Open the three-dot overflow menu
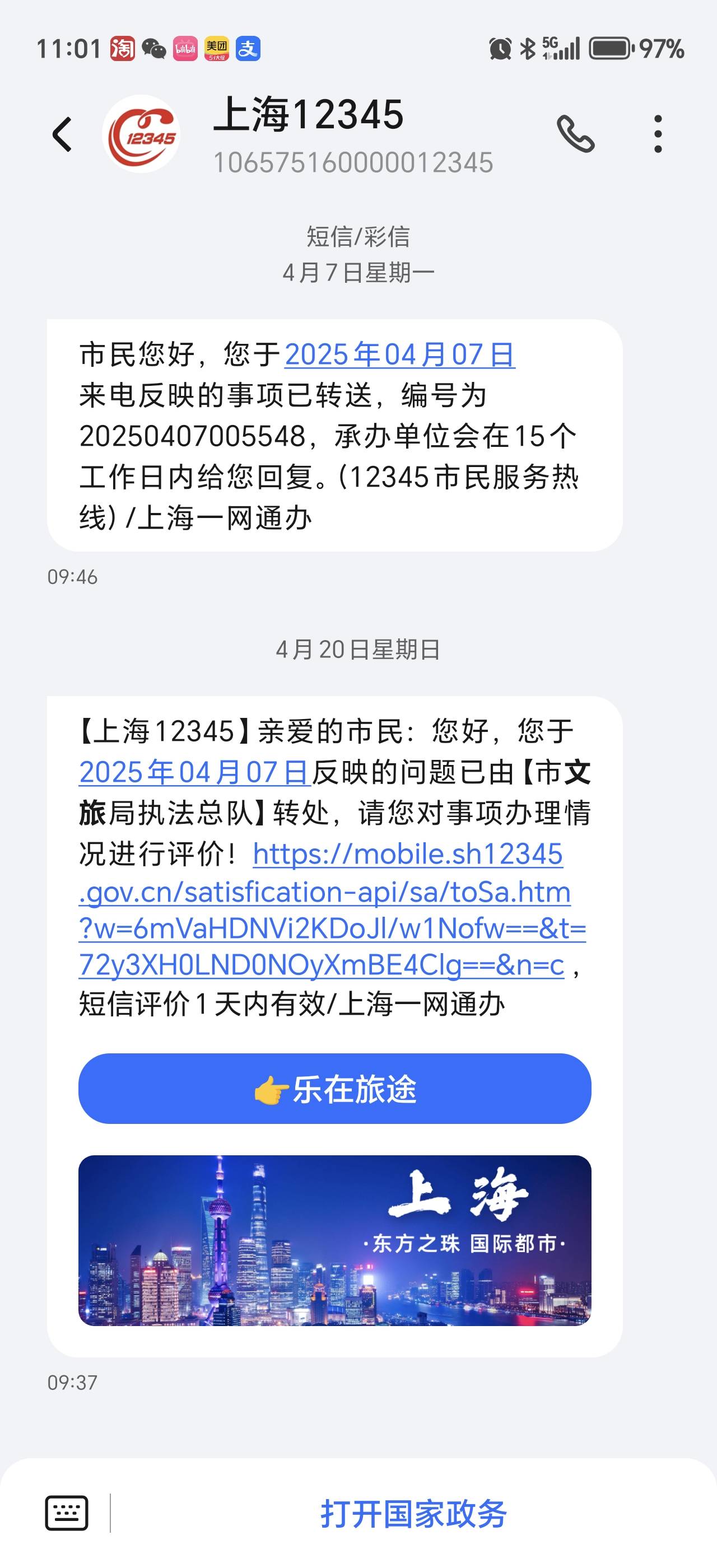This screenshot has height=1568, width=717. pos(658,134)
